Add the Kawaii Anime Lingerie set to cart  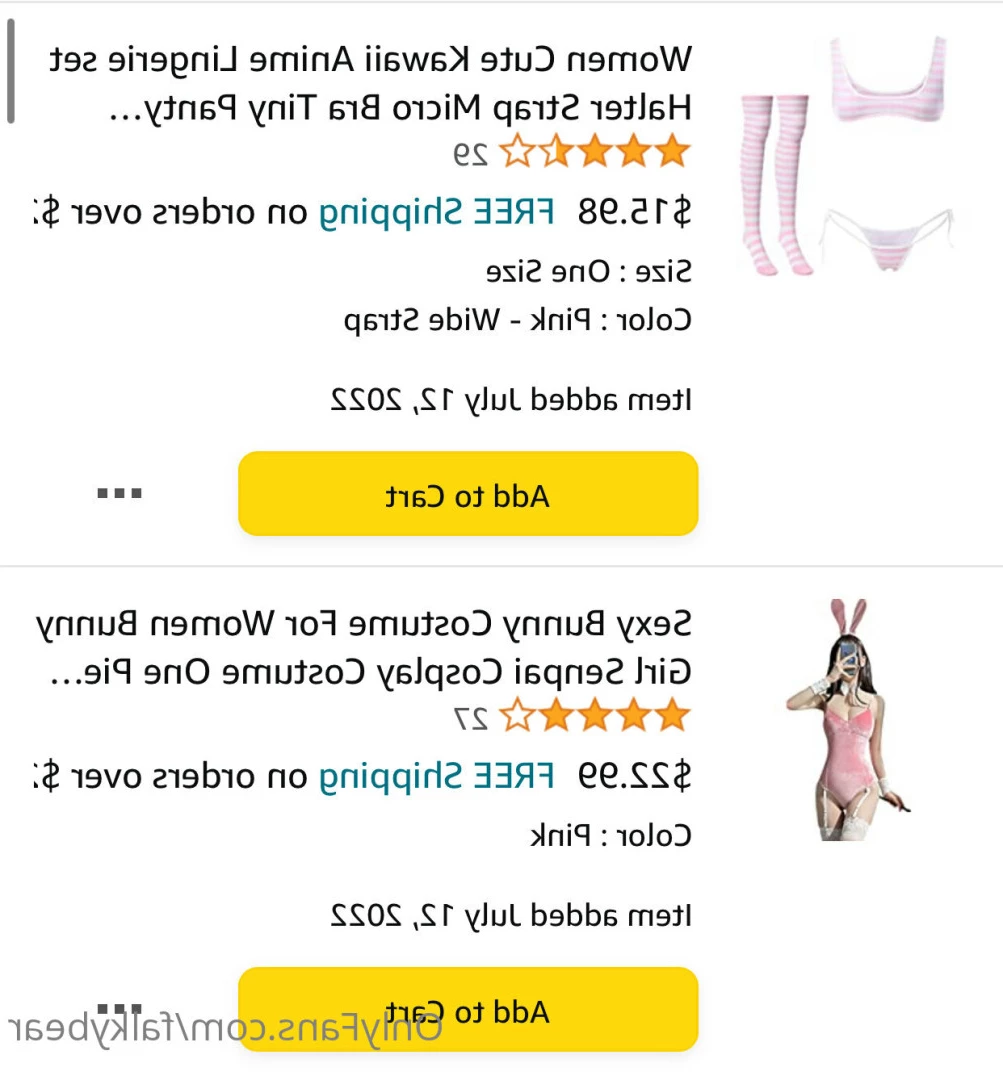[467, 494]
